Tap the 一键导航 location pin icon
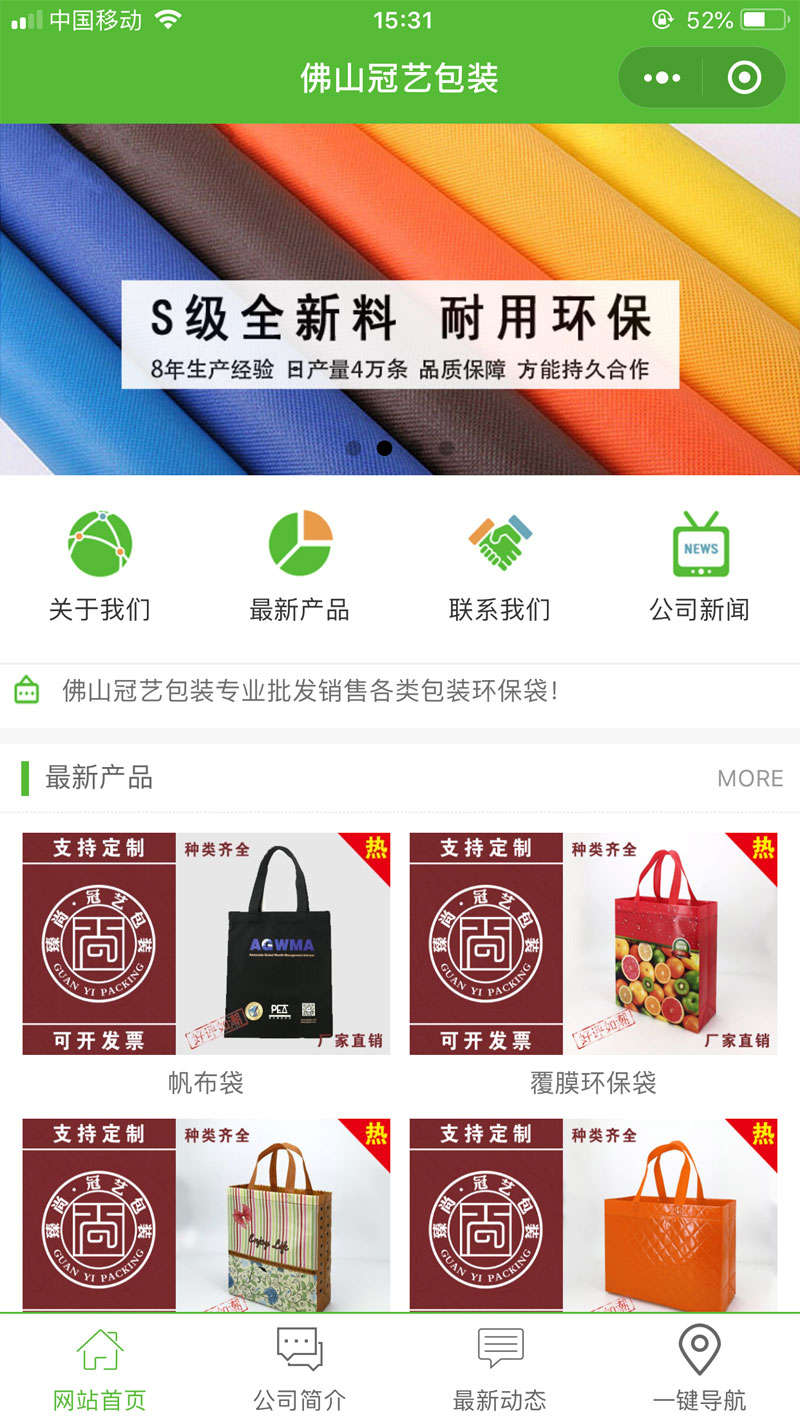Viewport: 800px width, 1422px height. pos(701,1349)
